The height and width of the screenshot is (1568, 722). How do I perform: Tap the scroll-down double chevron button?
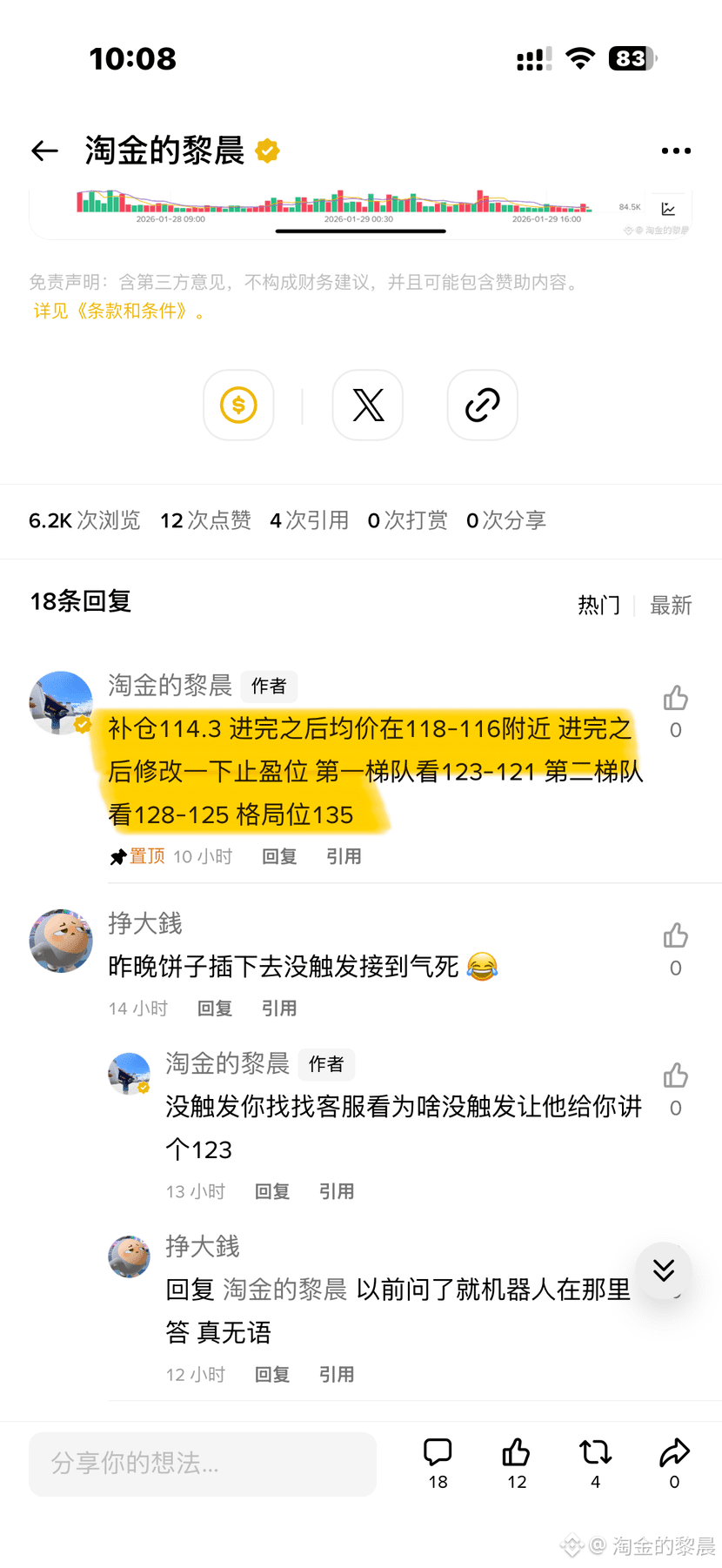pos(664,1271)
